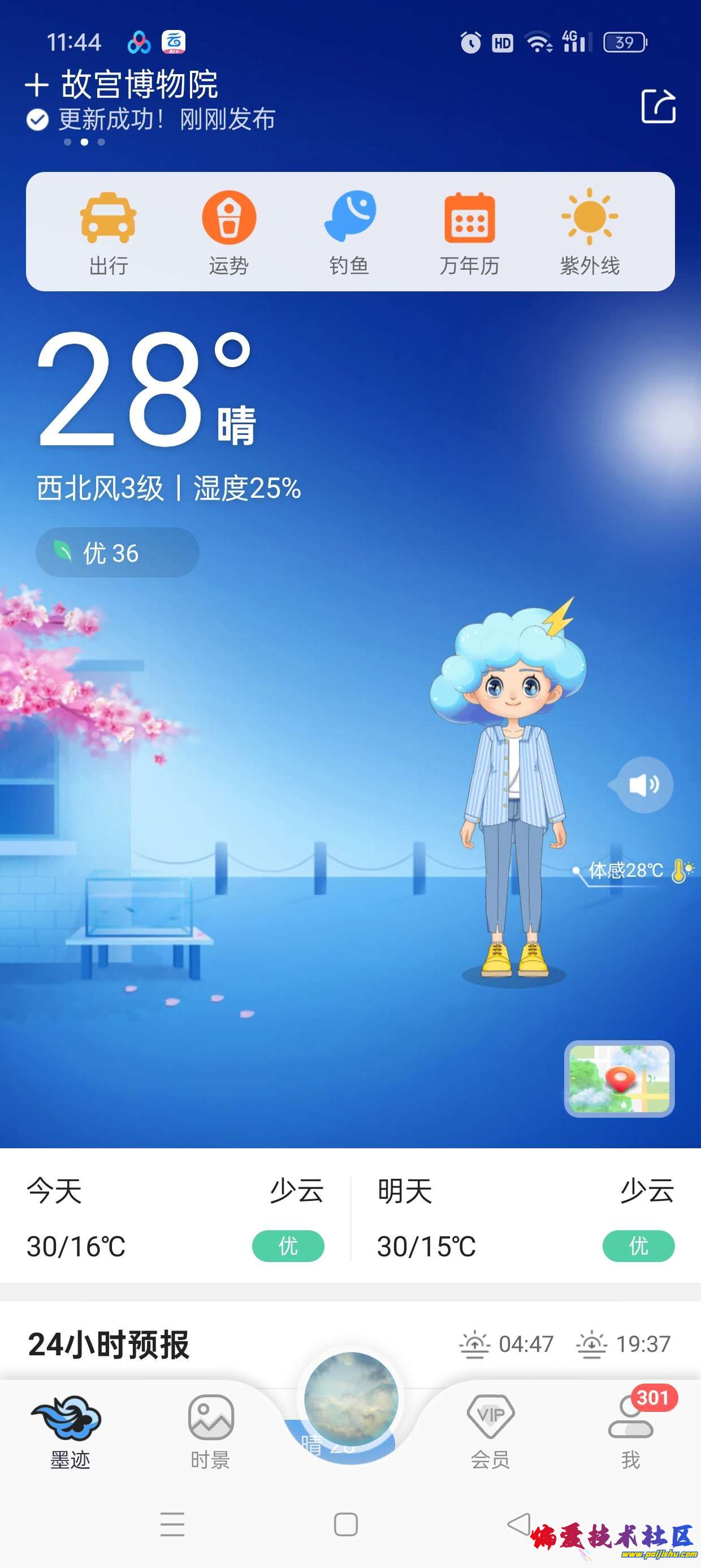
Task: Go to the 我 profile tab
Action: point(630,1432)
